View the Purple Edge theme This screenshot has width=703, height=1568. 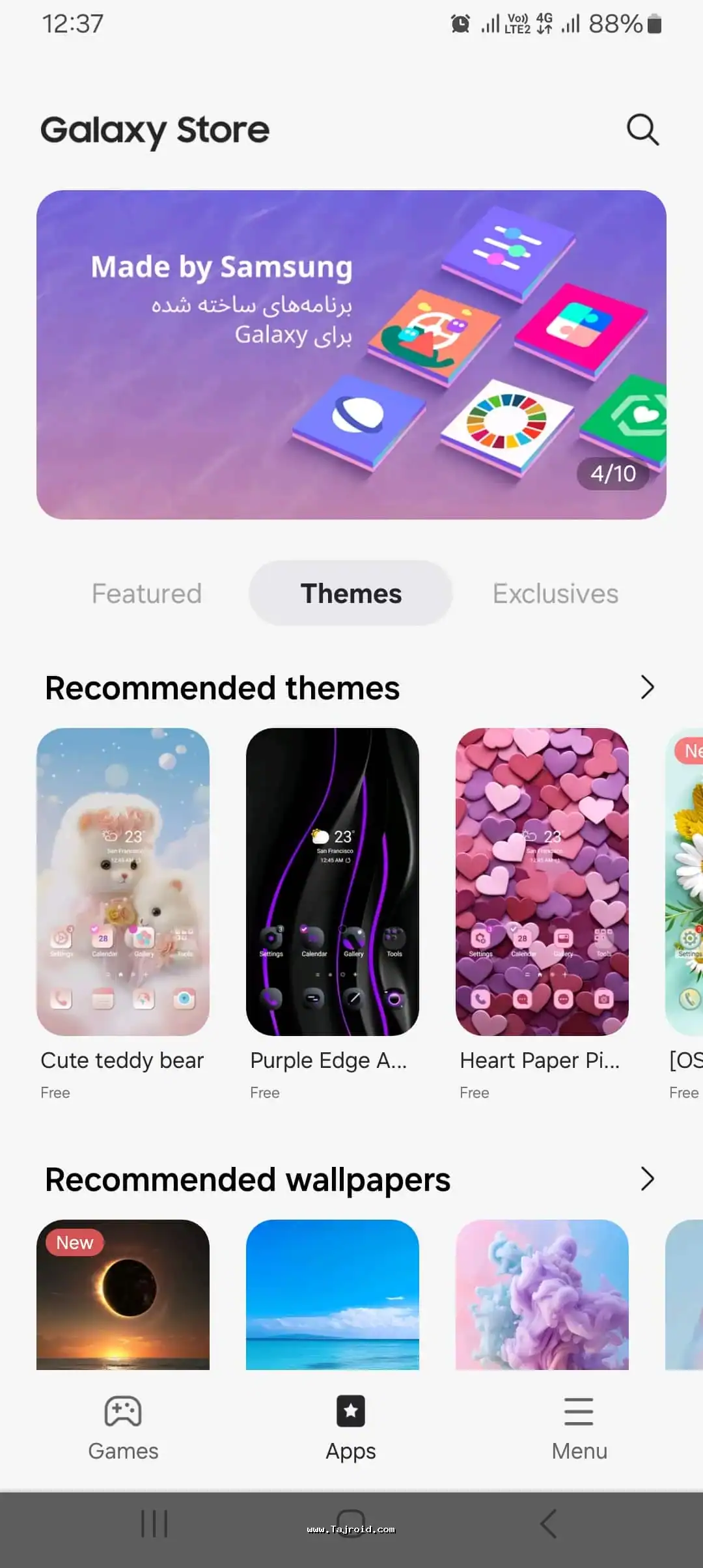333,882
